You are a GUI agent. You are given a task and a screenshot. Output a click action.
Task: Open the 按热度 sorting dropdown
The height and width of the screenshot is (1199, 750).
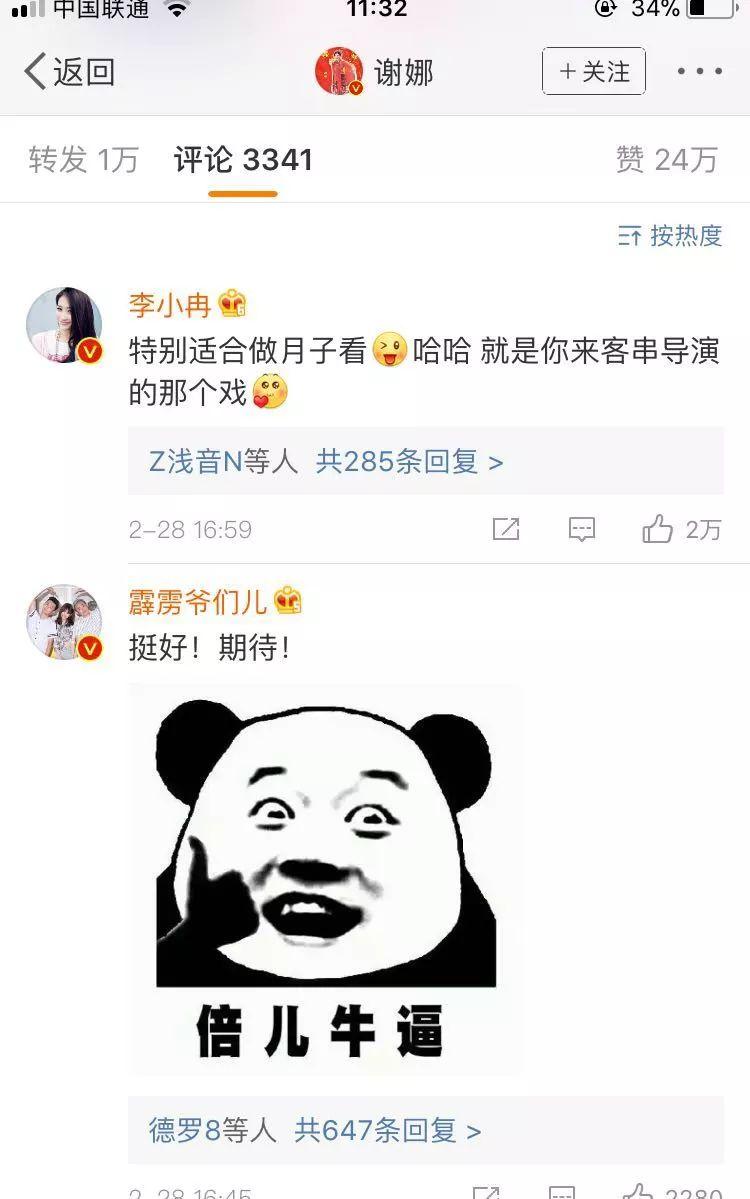pos(668,237)
